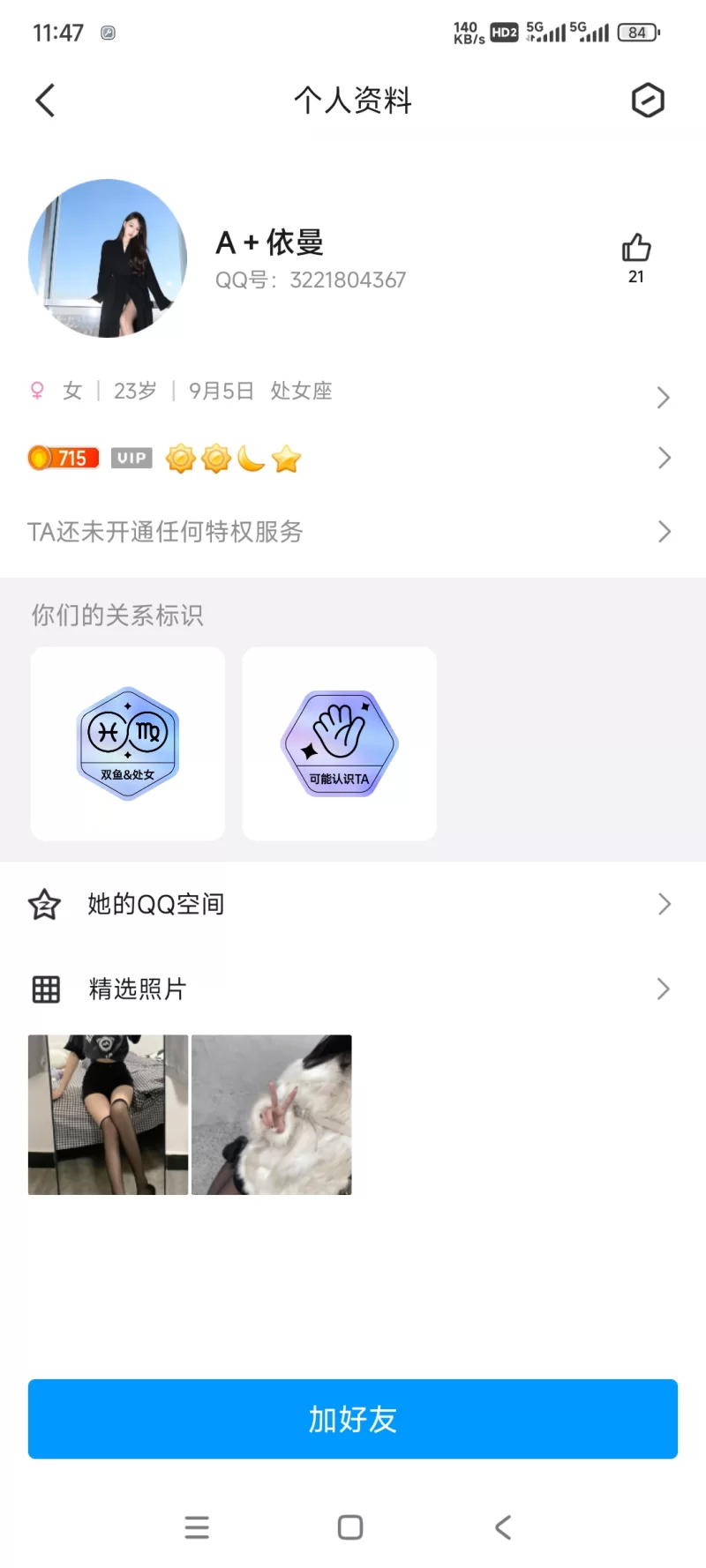706x1568 pixels.
Task: Open the 精选照片 section
Action: click(353, 989)
